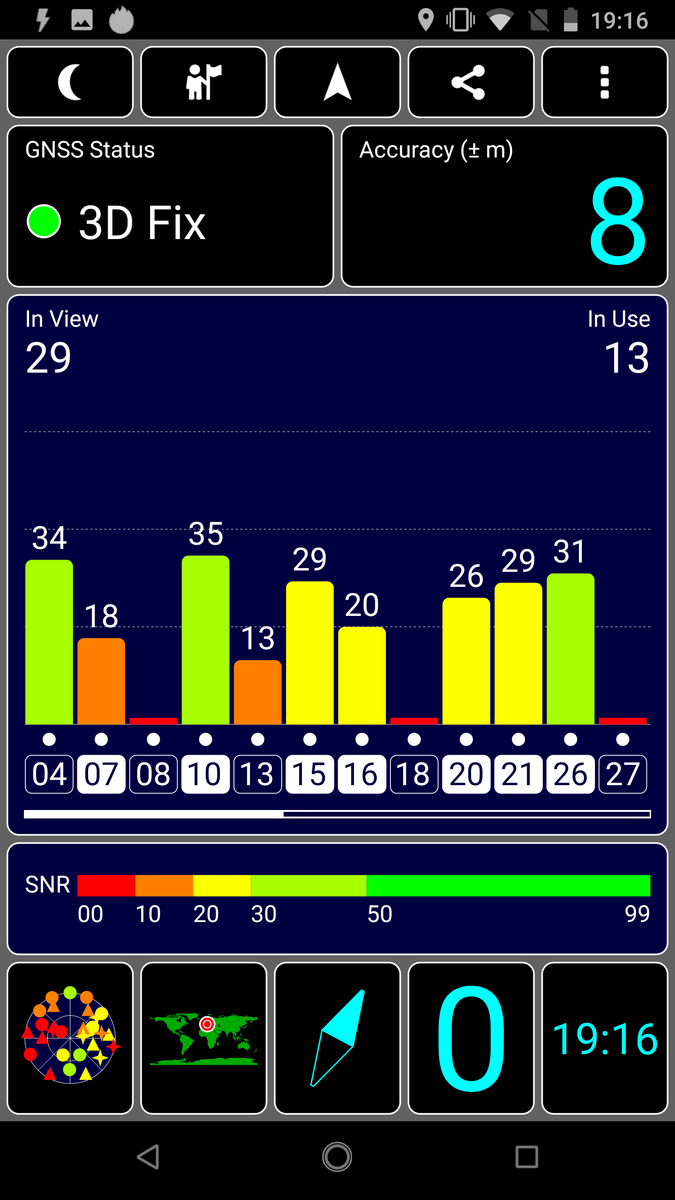Go back using the system back button
The image size is (675, 1200).
click(148, 1157)
